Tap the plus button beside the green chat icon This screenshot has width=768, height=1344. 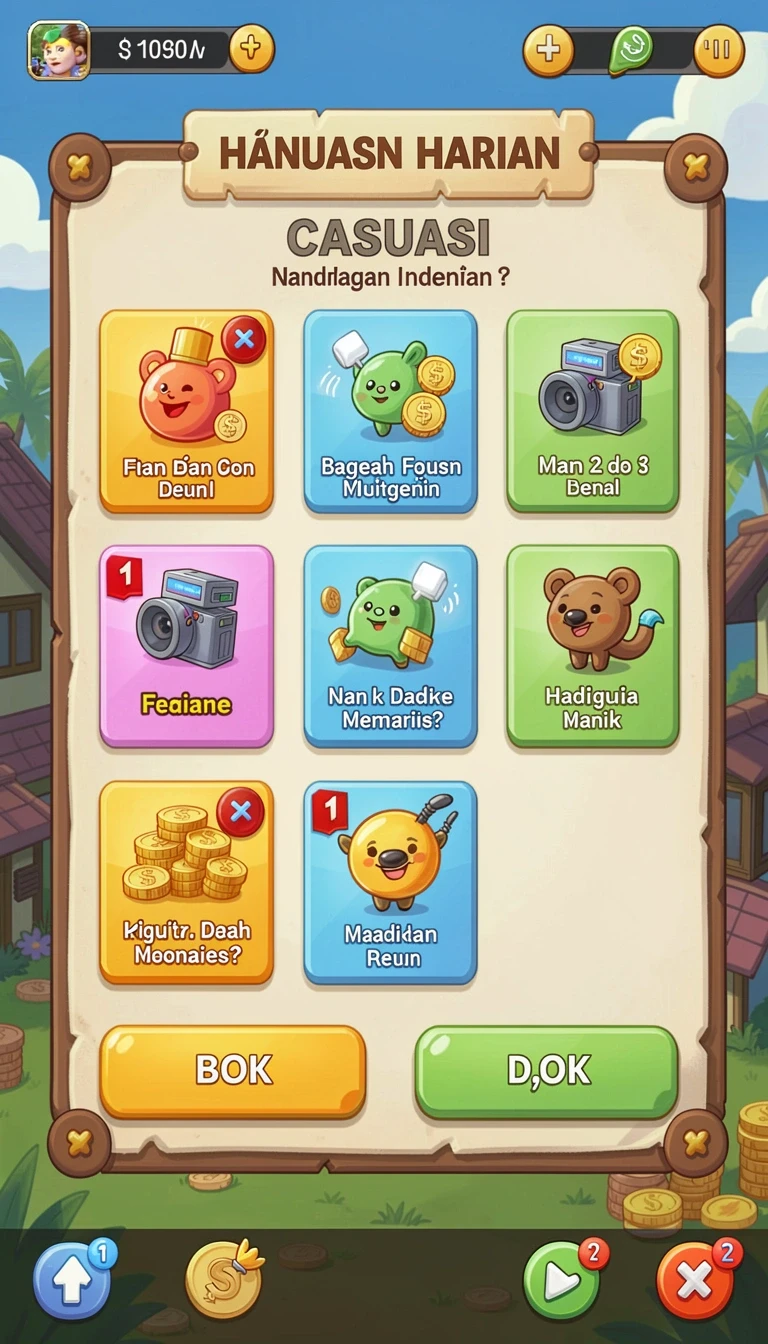(x=548, y=50)
